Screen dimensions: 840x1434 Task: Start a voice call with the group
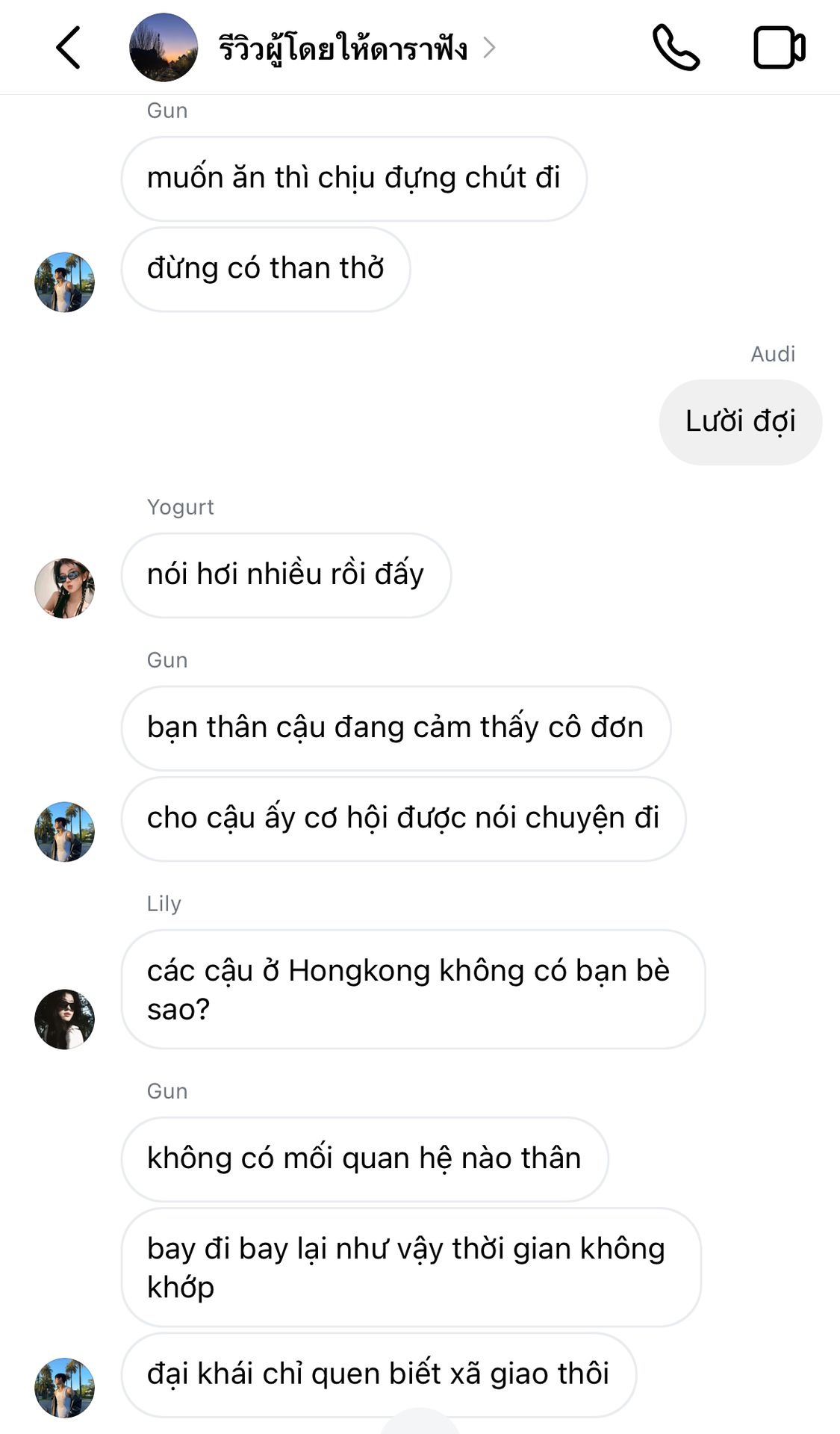(x=676, y=48)
